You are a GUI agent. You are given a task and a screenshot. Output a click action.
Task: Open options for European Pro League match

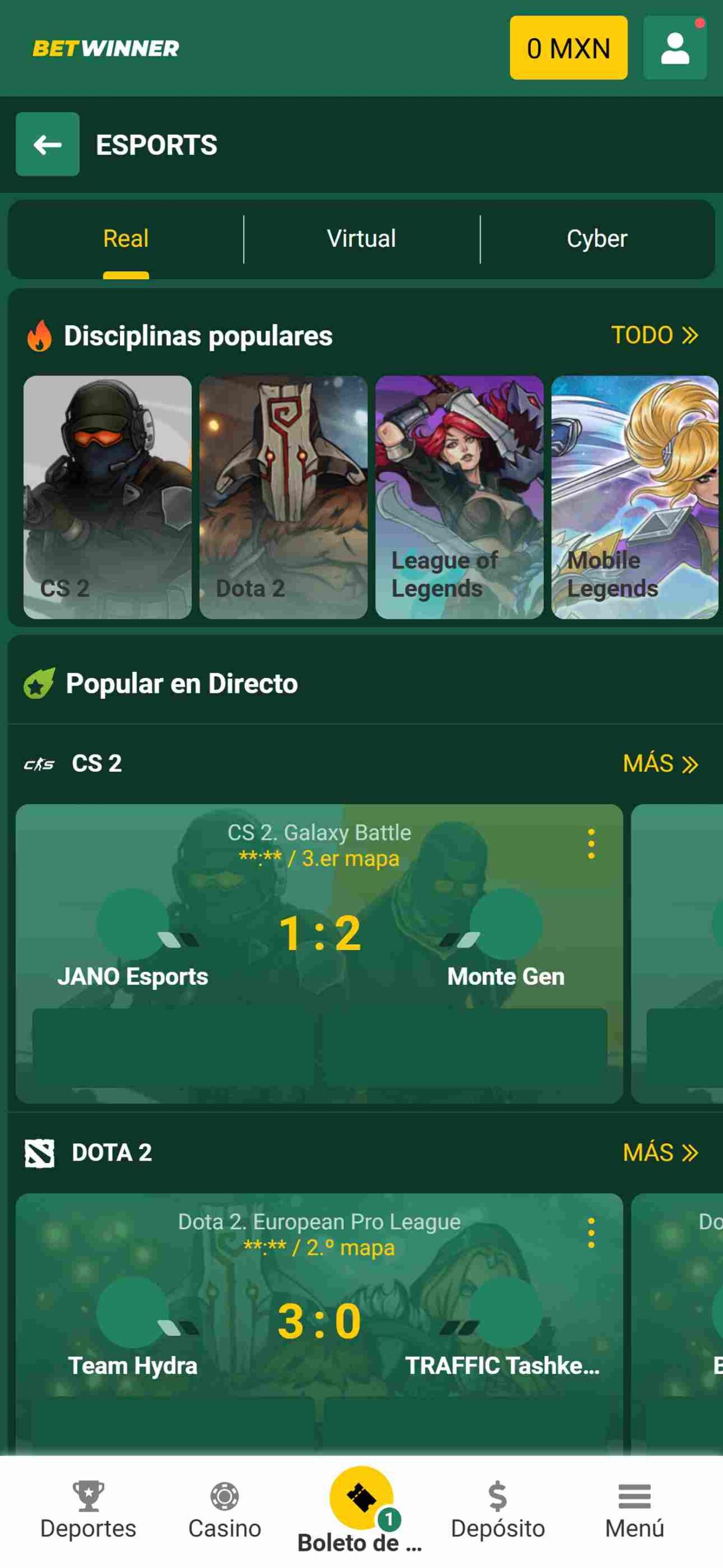tap(591, 1232)
